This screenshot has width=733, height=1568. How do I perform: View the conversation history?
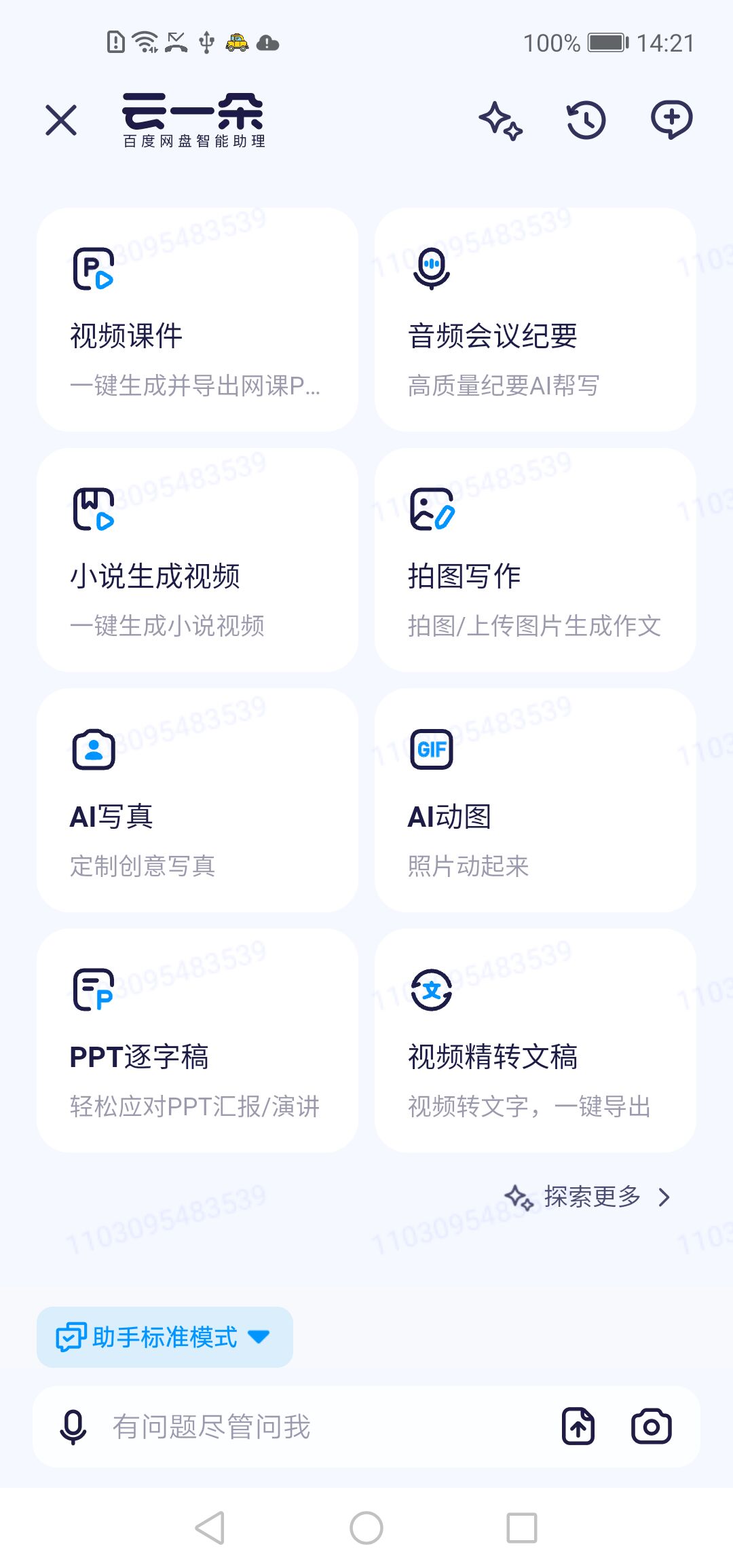coord(586,120)
